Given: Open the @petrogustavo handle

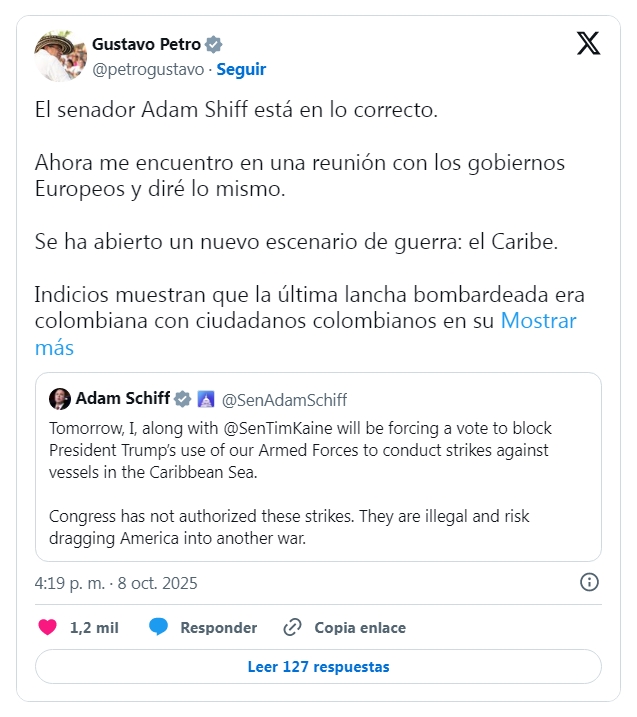Looking at the screenshot, I should pyautogui.click(x=149, y=69).
